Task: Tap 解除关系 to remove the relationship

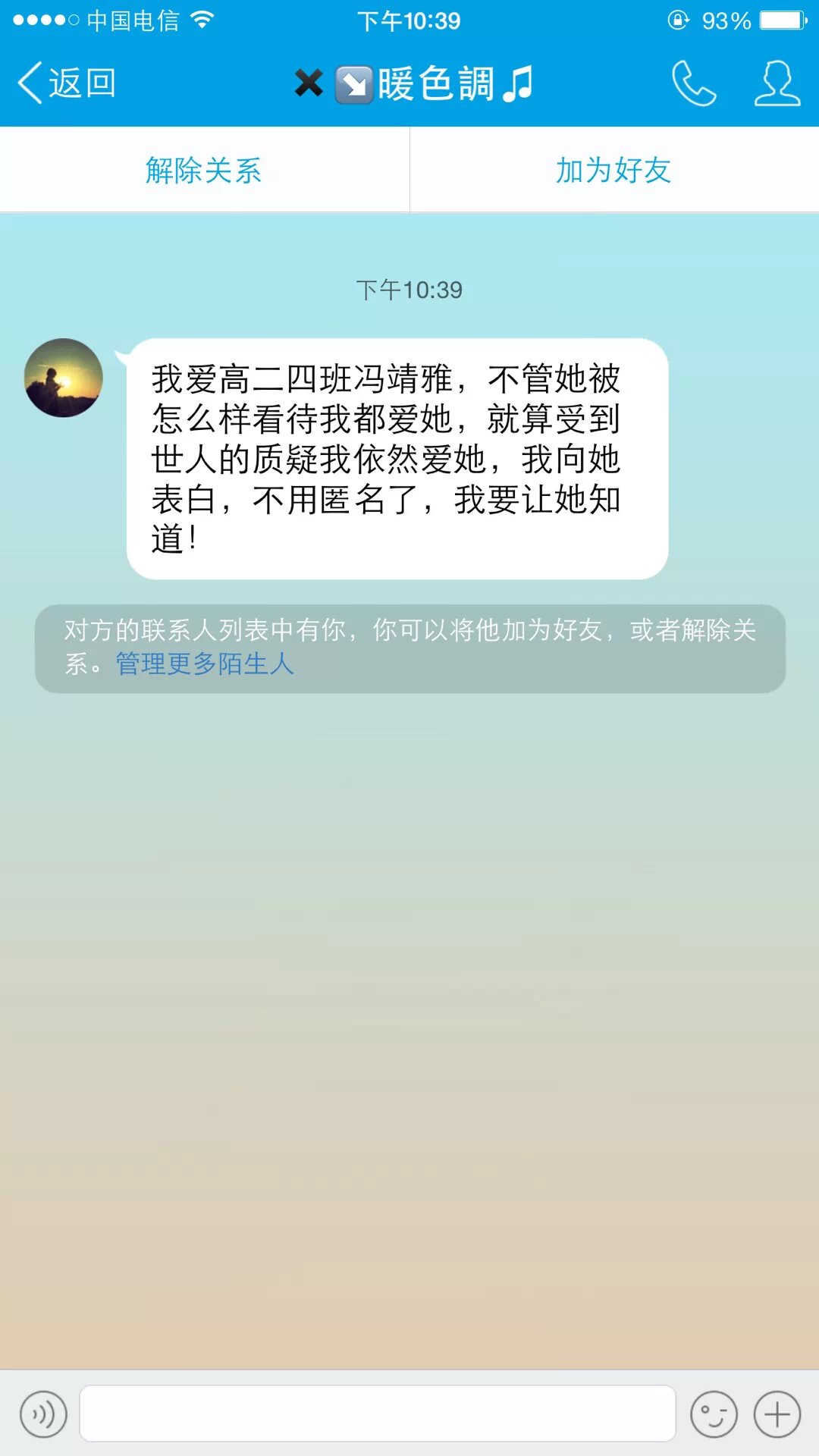Action: 203,171
